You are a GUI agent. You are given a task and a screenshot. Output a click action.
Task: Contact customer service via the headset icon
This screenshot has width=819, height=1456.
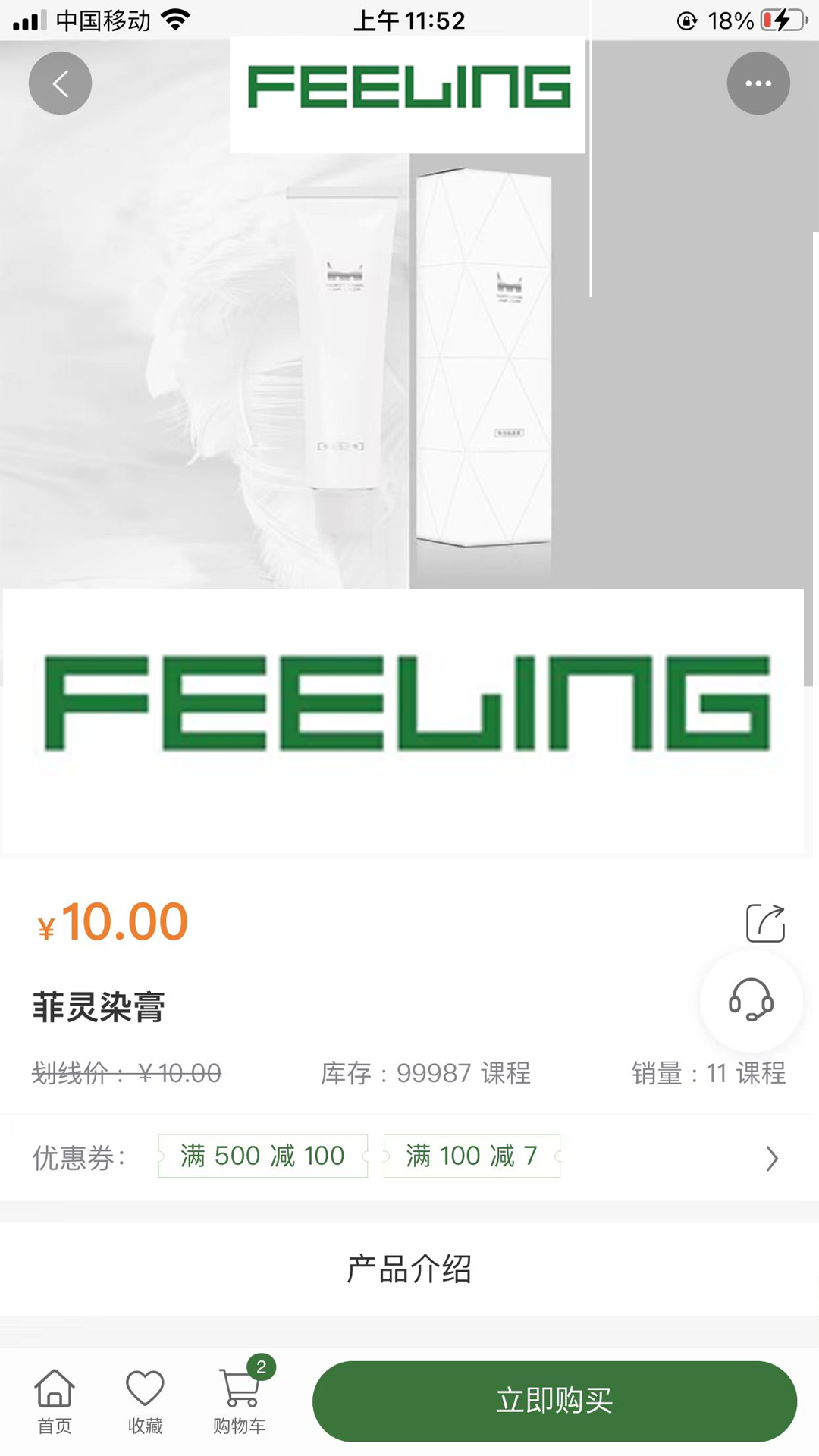pyautogui.click(x=751, y=1000)
